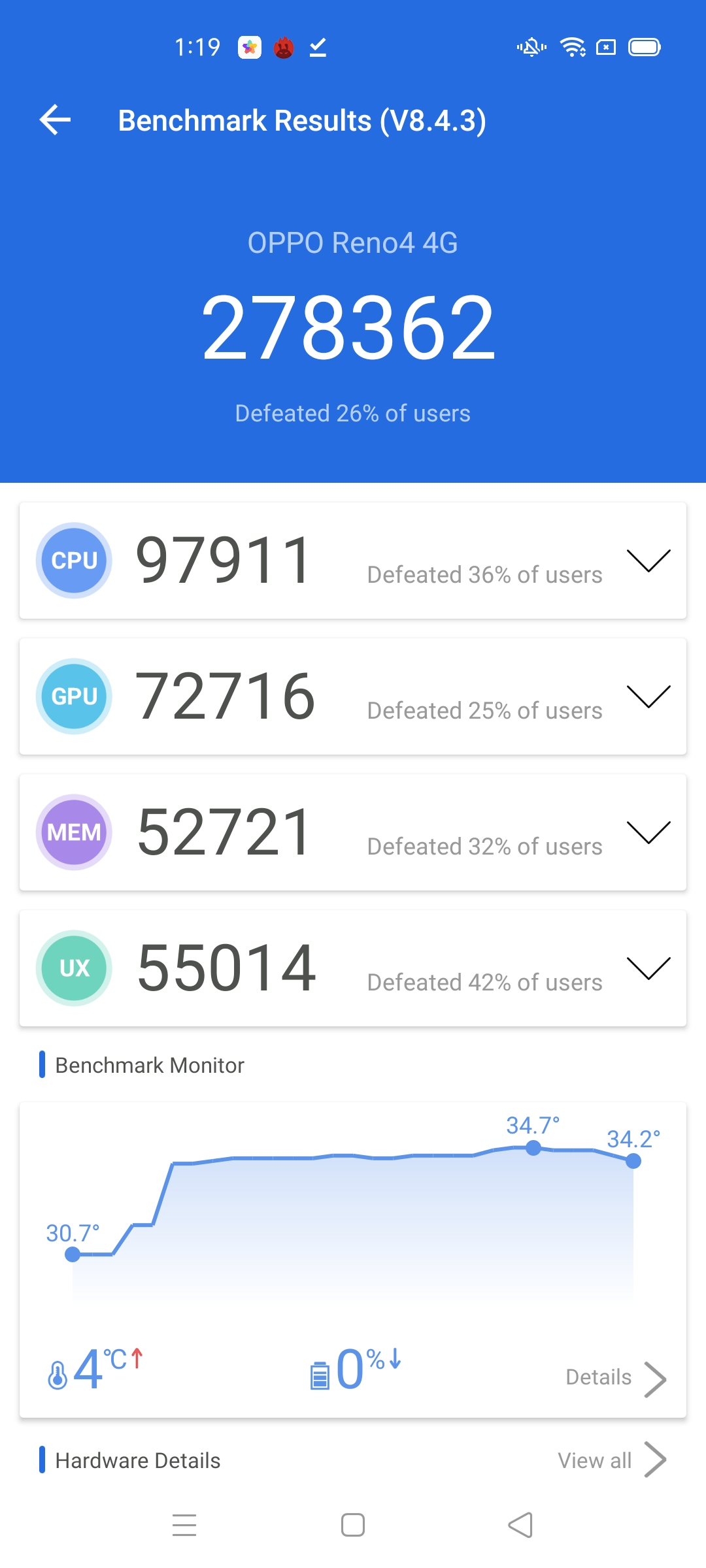The width and height of the screenshot is (706, 1568).
Task: Go back from Benchmark Results
Action: pos(56,120)
